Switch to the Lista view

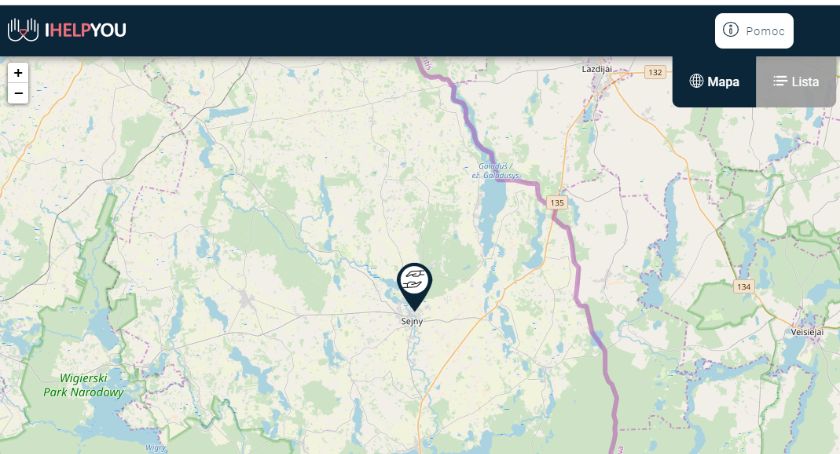pyautogui.click(x=796, y=82)
